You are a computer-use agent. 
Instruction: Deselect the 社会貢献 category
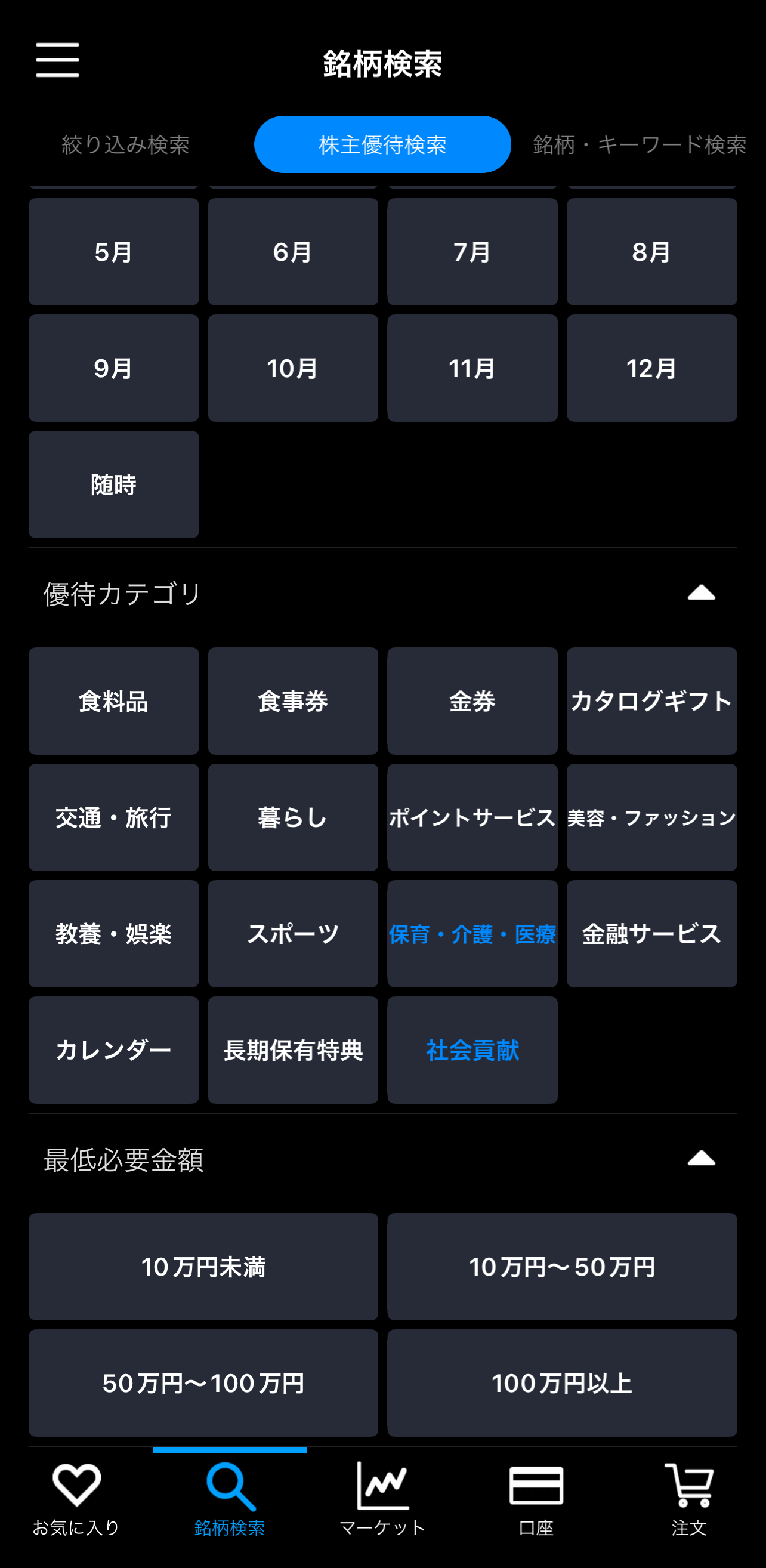pyautogui.click(x=472, y=1050)
